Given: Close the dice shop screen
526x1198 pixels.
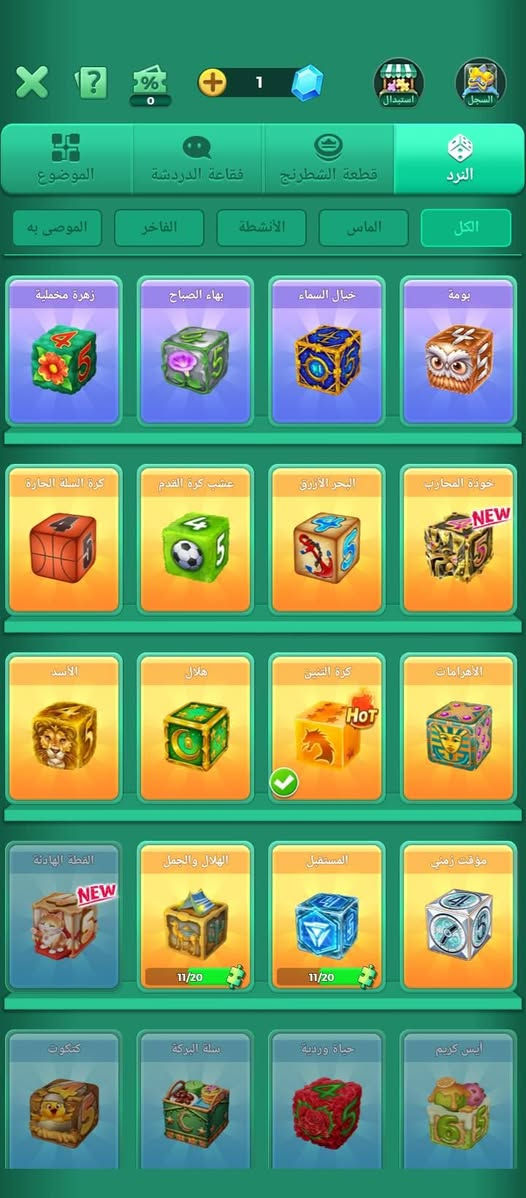Looking at the screenshot, I should point(32,82).
